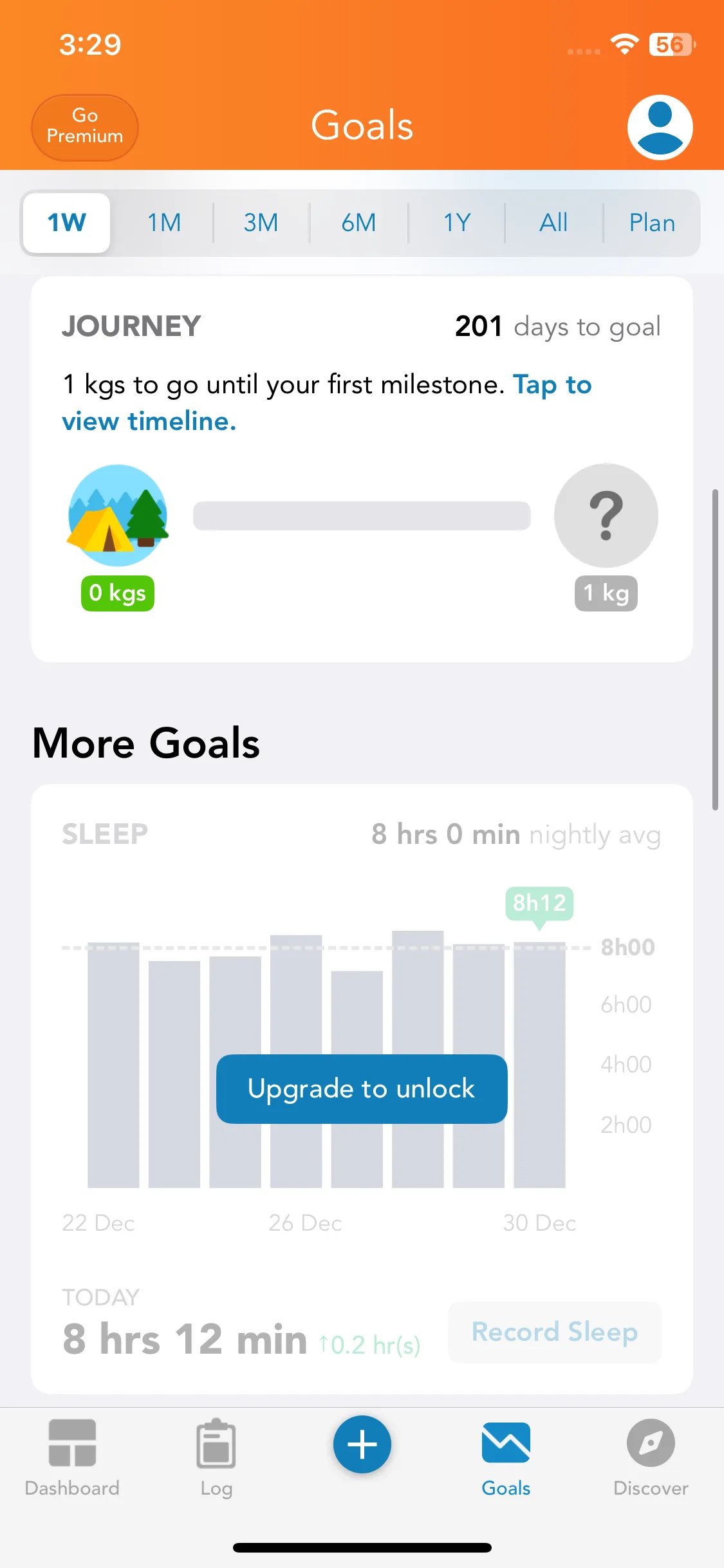
Task: Tap Upgrade to unlock sleep chart
Action: click(x=362, y=1088)
